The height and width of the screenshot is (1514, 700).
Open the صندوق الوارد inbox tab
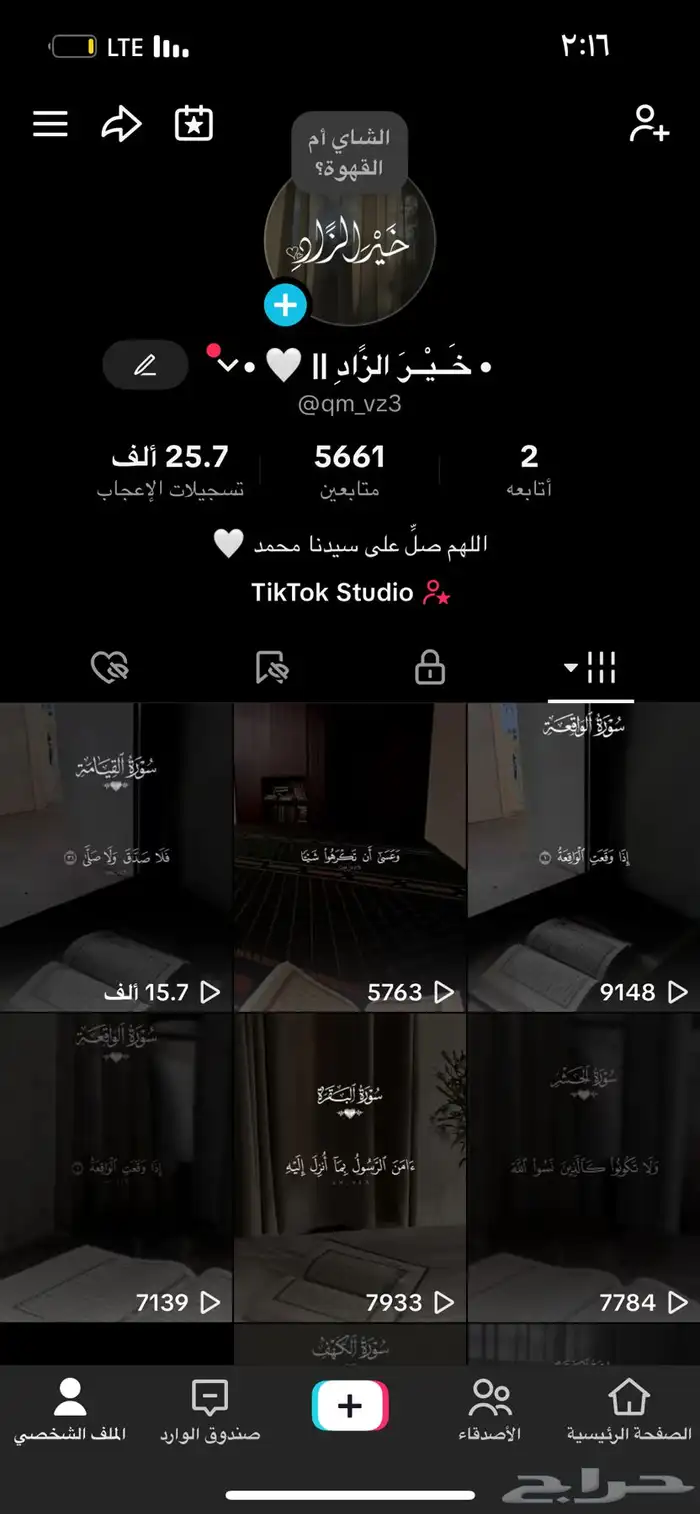pyautogui.click(x=210, y=1410)
